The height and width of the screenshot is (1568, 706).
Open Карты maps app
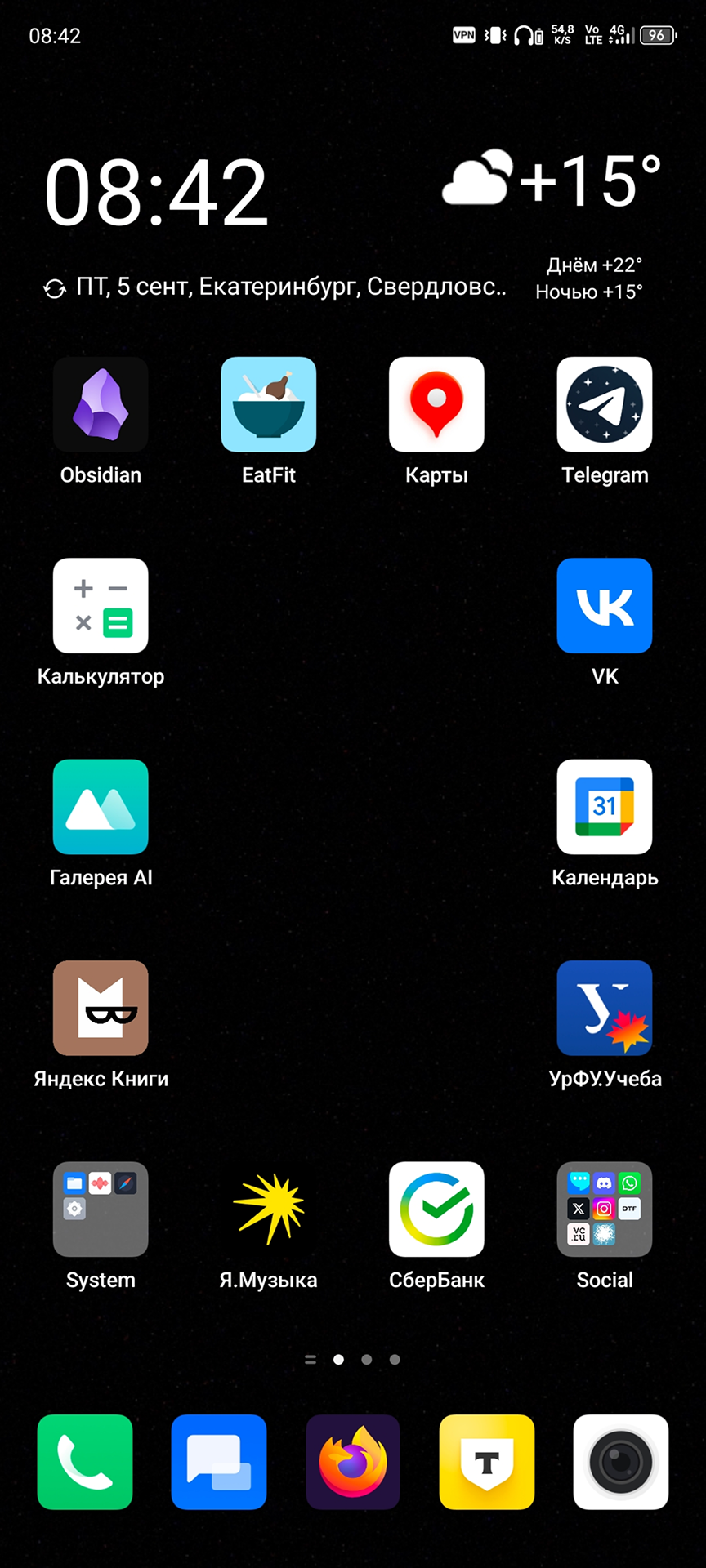[436, 404]
